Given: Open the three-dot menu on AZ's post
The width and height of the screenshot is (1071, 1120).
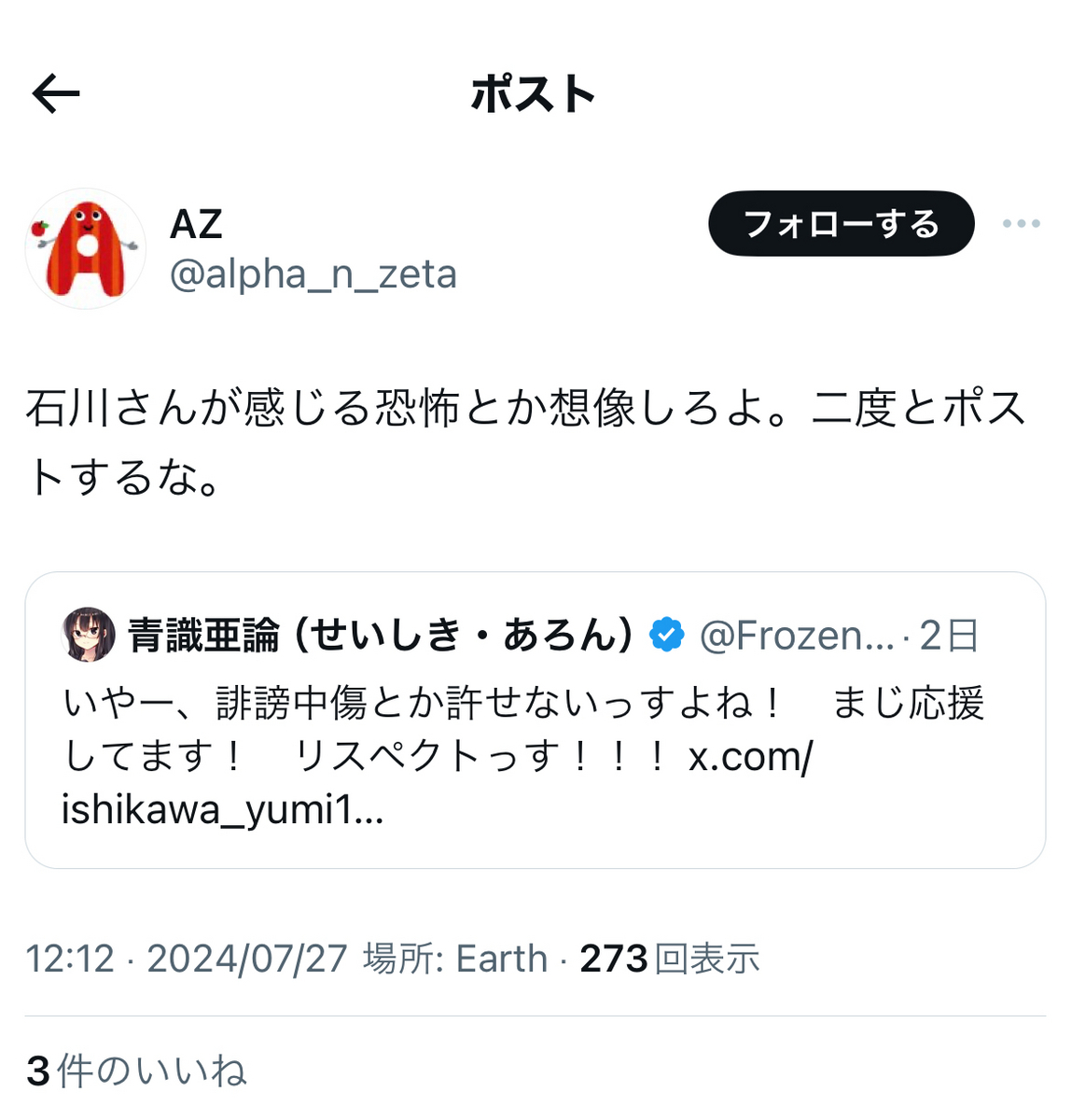Looking at the screenshot, I should [1021, 224].
